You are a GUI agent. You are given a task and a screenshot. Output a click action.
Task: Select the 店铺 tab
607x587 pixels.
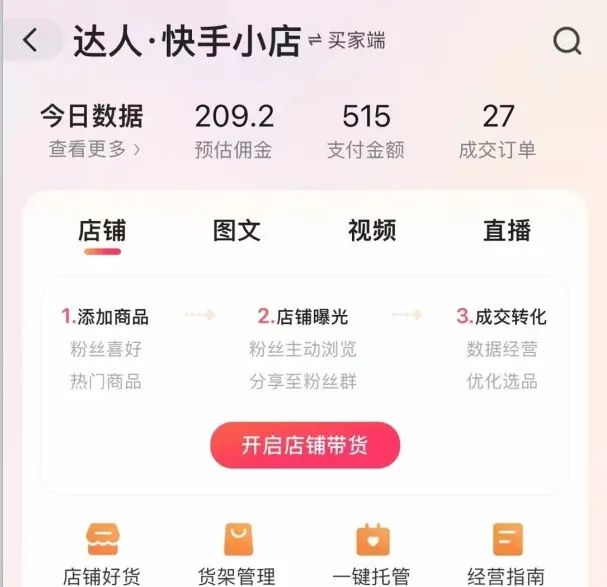pos(102,231)
